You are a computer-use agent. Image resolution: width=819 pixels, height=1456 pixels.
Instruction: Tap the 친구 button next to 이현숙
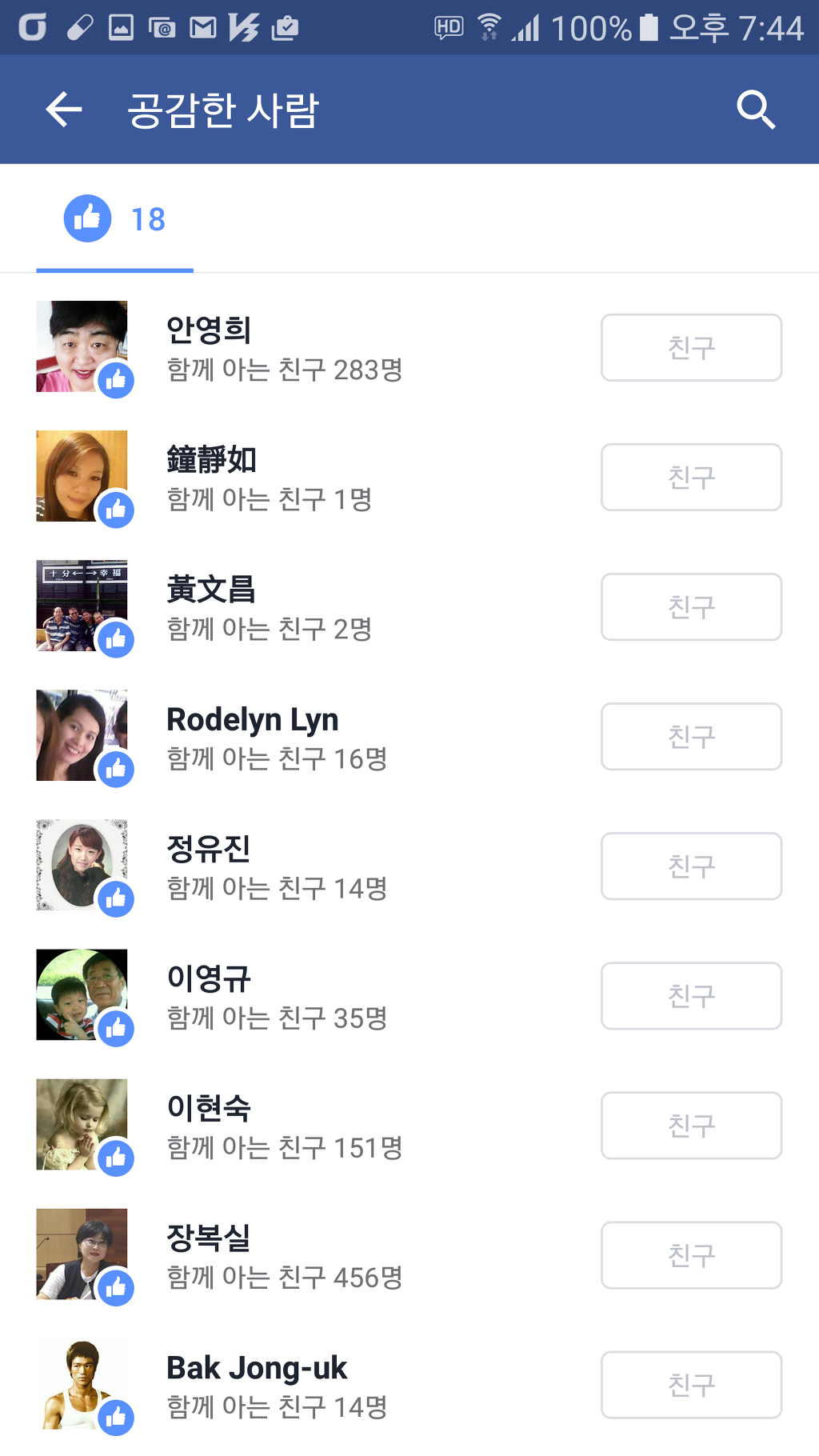691,1125
